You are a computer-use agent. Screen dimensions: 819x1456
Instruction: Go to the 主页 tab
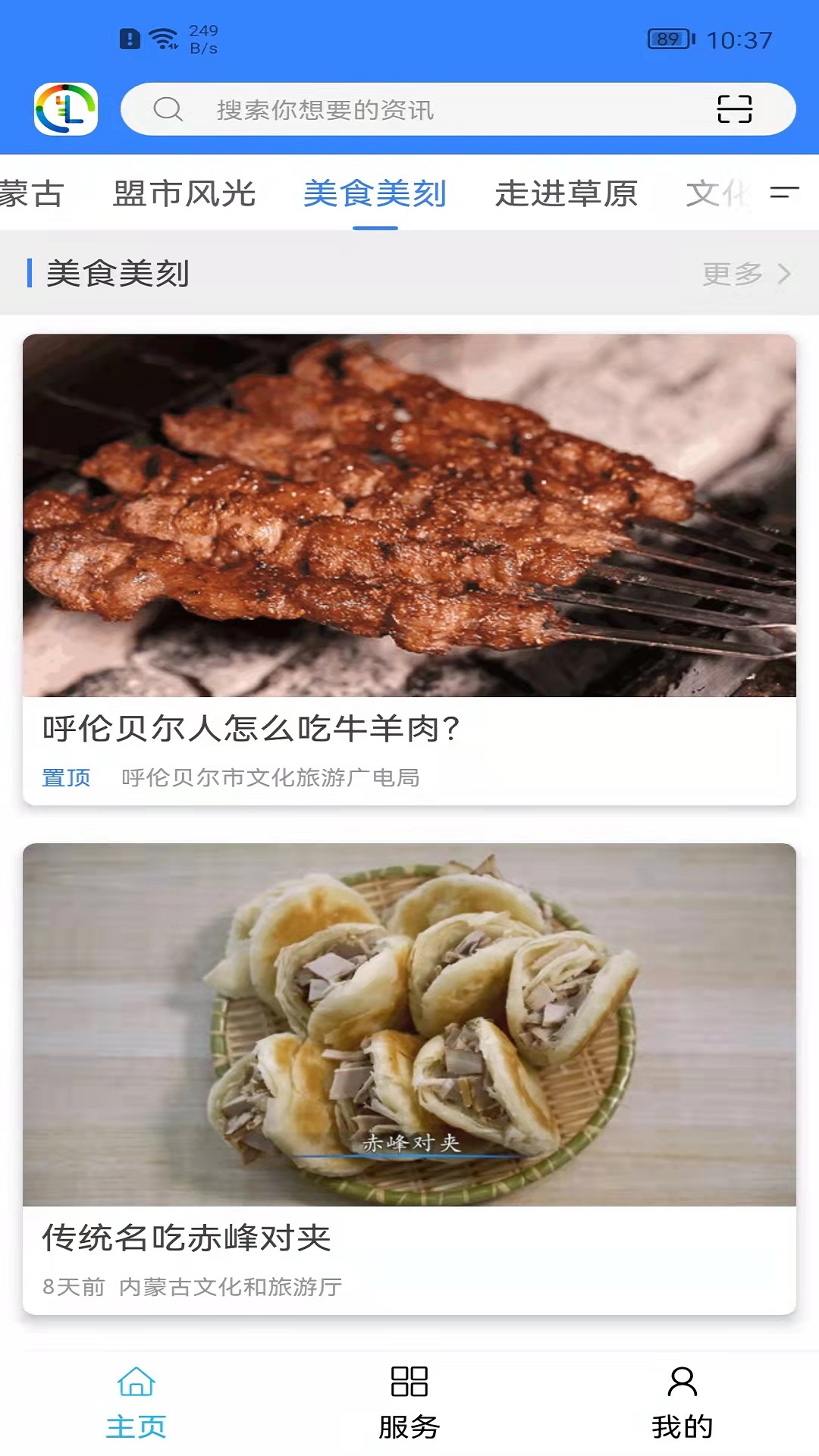(x=136, y=1403)
